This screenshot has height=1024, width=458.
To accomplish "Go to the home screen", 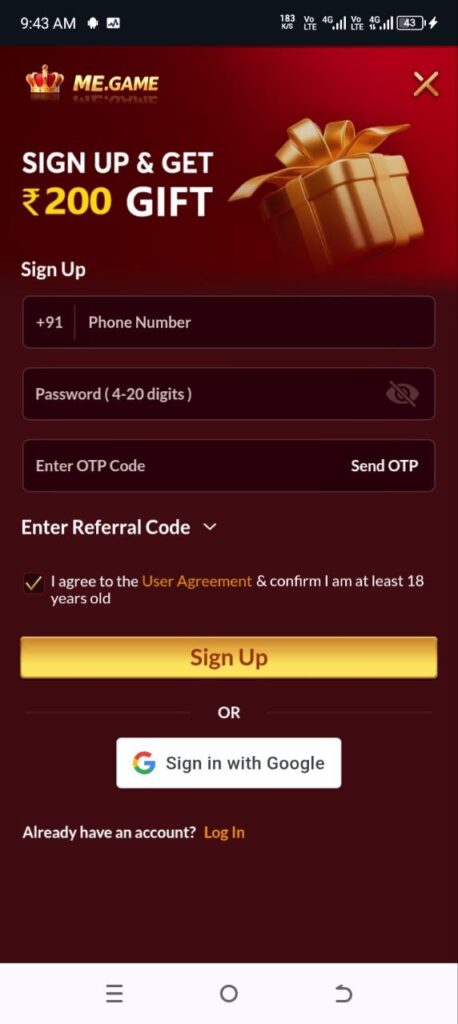I will tap(229, 993).
